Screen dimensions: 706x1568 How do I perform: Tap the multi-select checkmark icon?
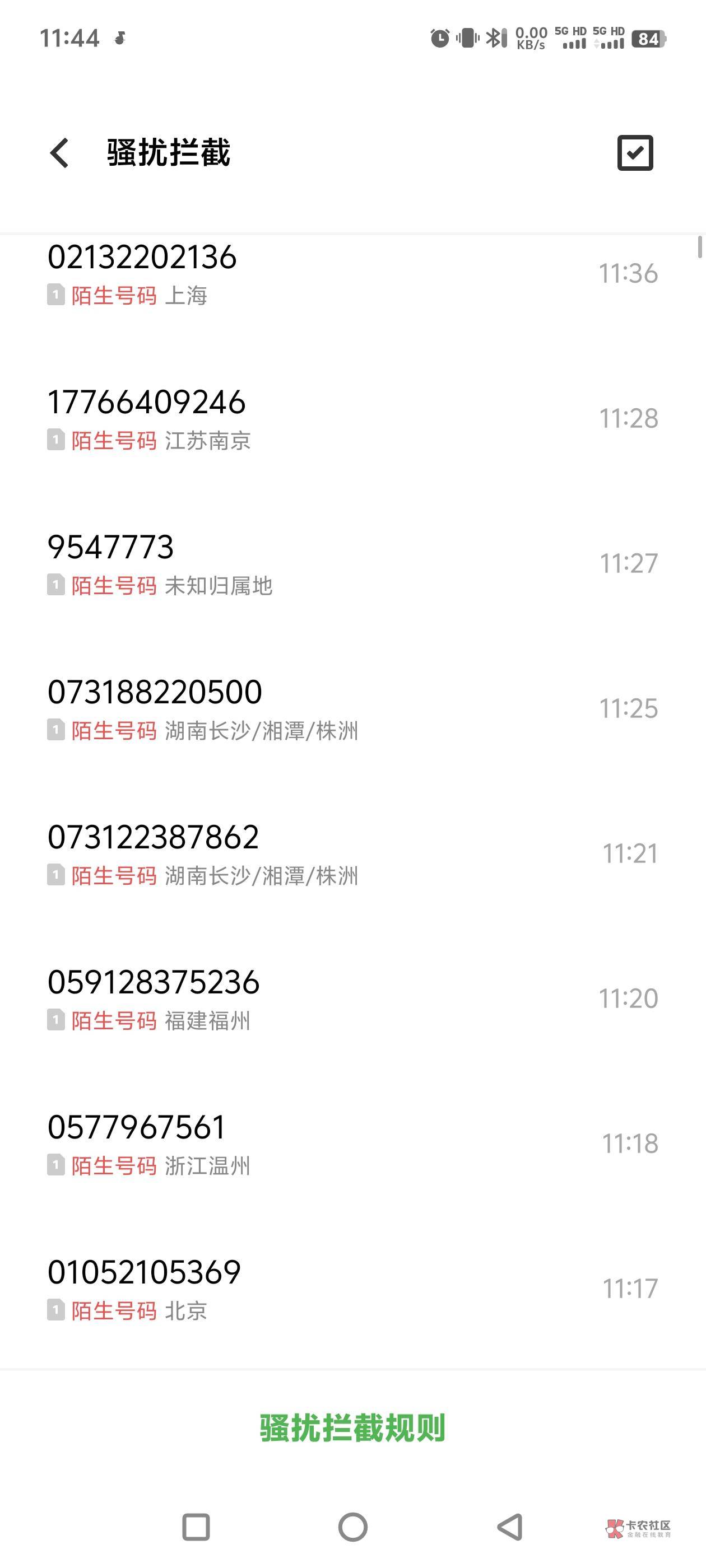[635, 153]
